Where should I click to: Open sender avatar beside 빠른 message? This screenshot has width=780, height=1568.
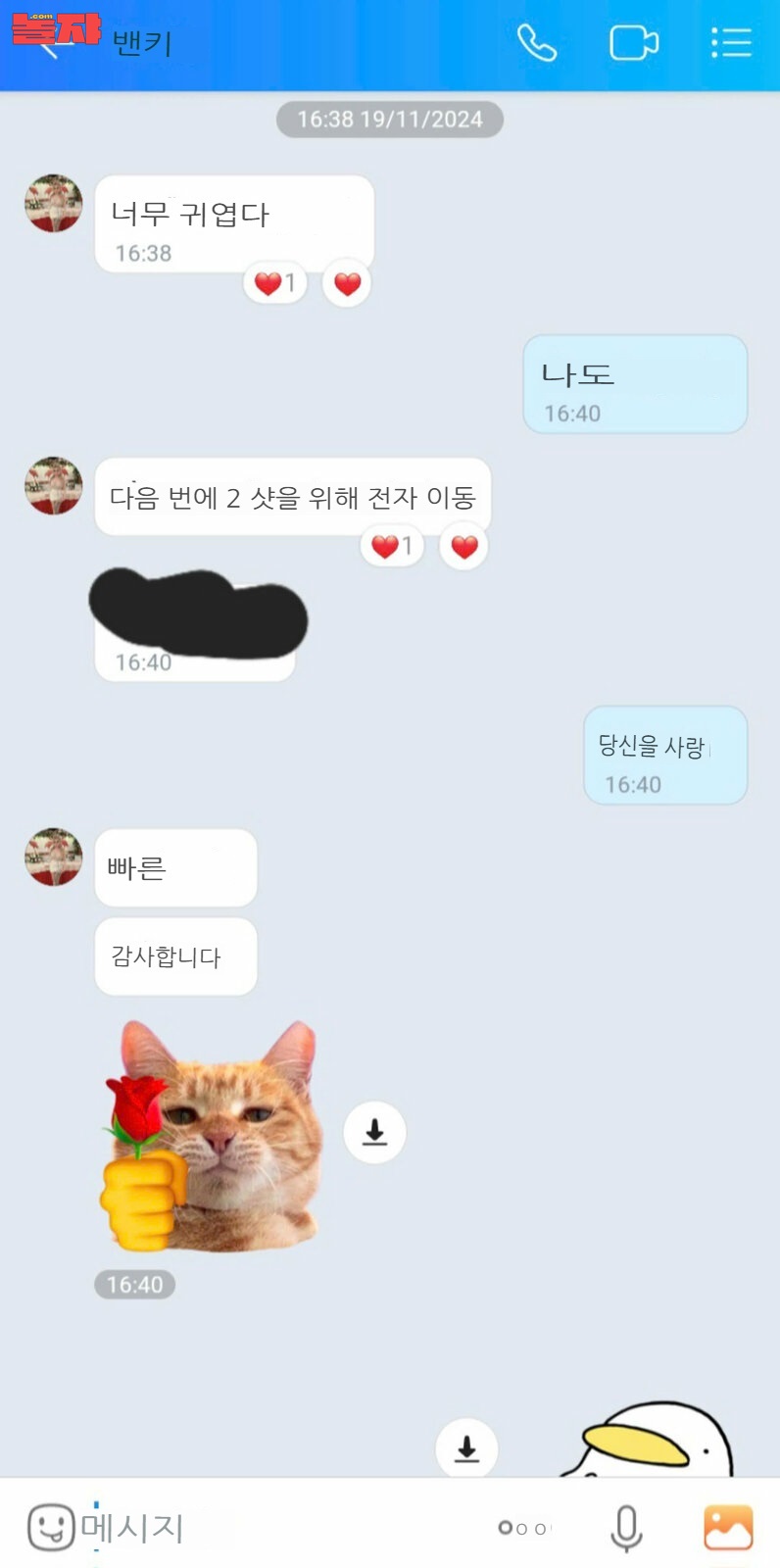(54, 857)
